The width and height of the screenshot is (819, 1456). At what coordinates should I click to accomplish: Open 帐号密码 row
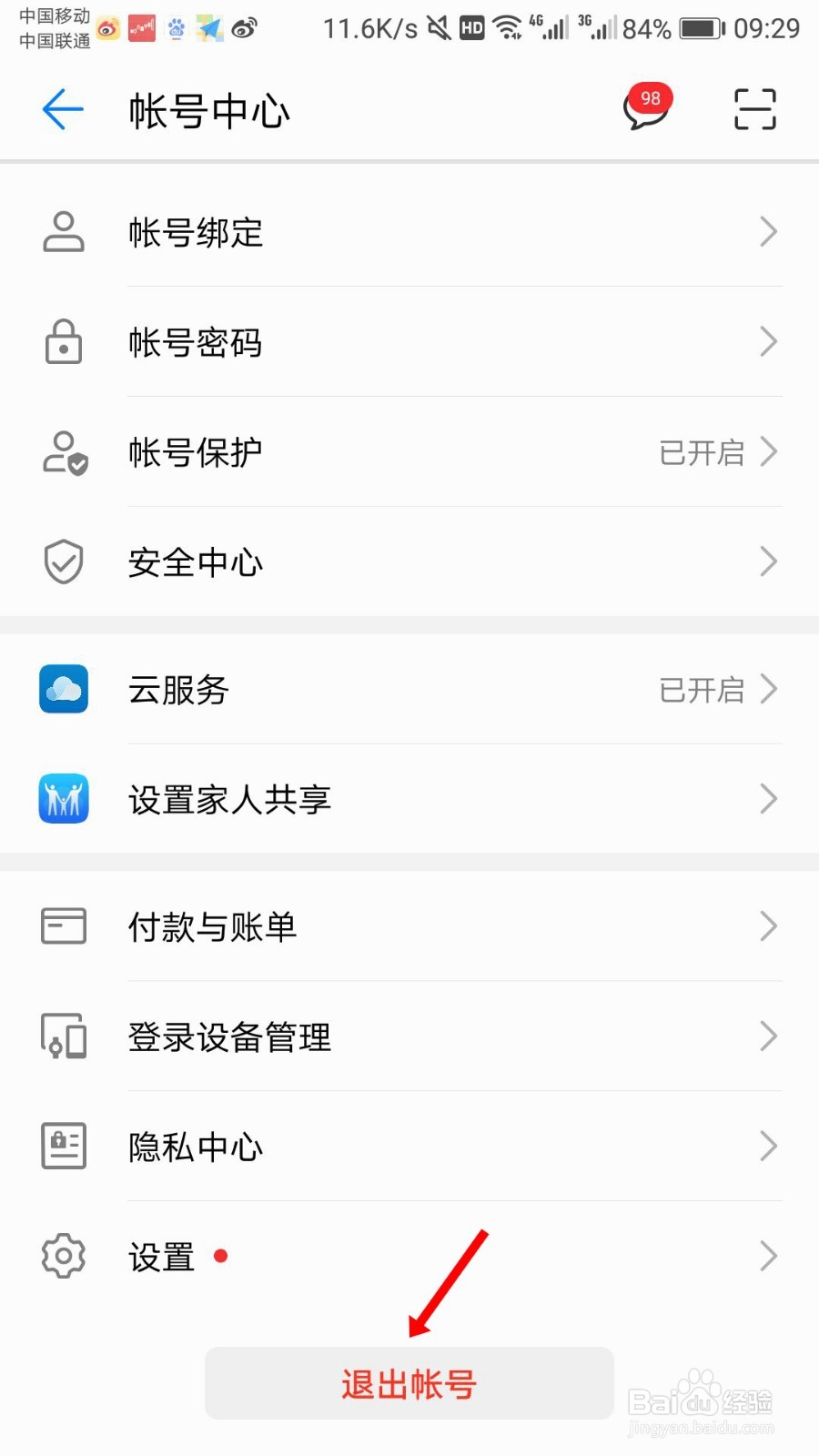[x=409, y=342]
